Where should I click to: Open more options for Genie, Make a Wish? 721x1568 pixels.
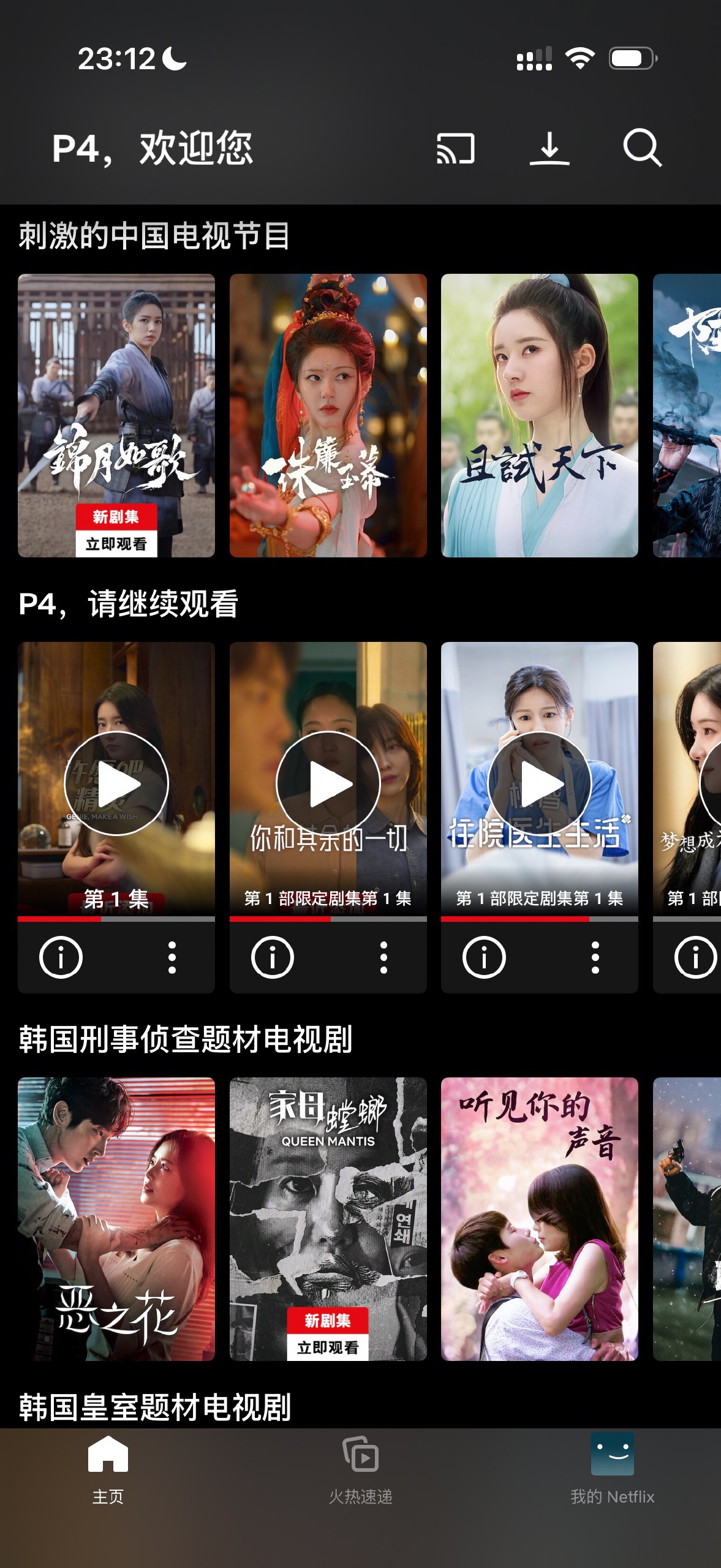(x=172, y=957)
